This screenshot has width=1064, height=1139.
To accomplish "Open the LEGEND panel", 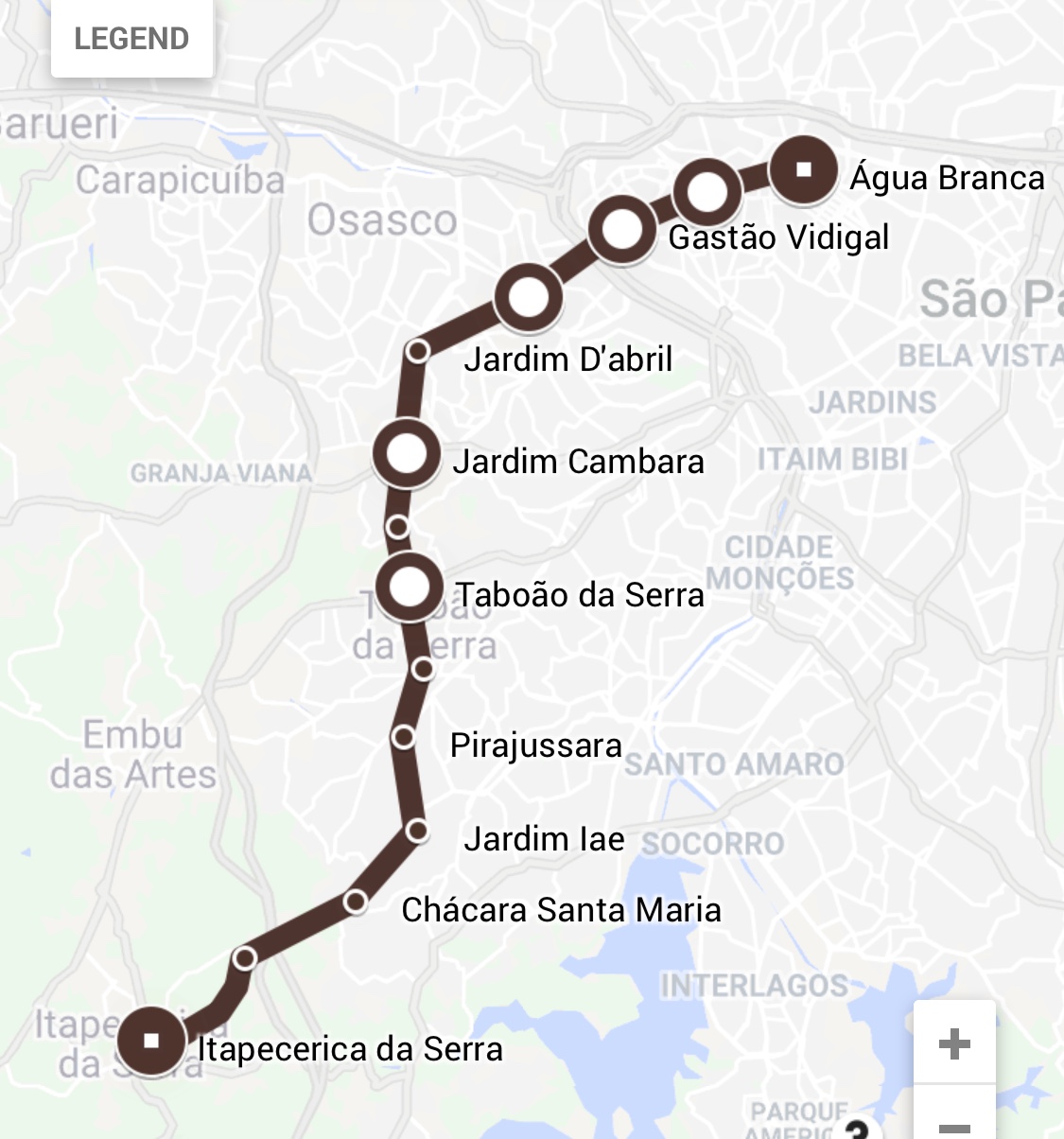I will [132, 38].
